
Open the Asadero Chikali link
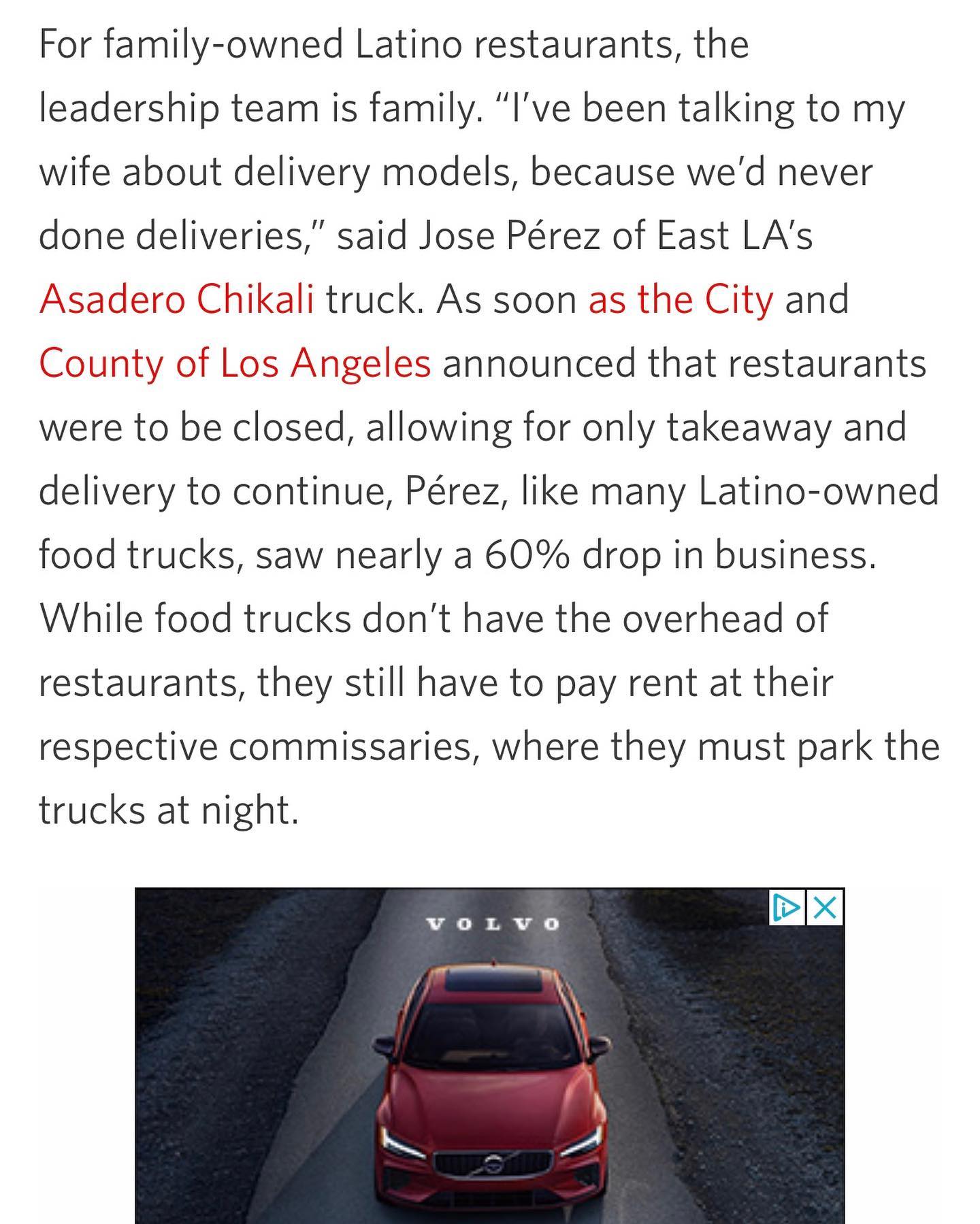(x=176, y=299)
